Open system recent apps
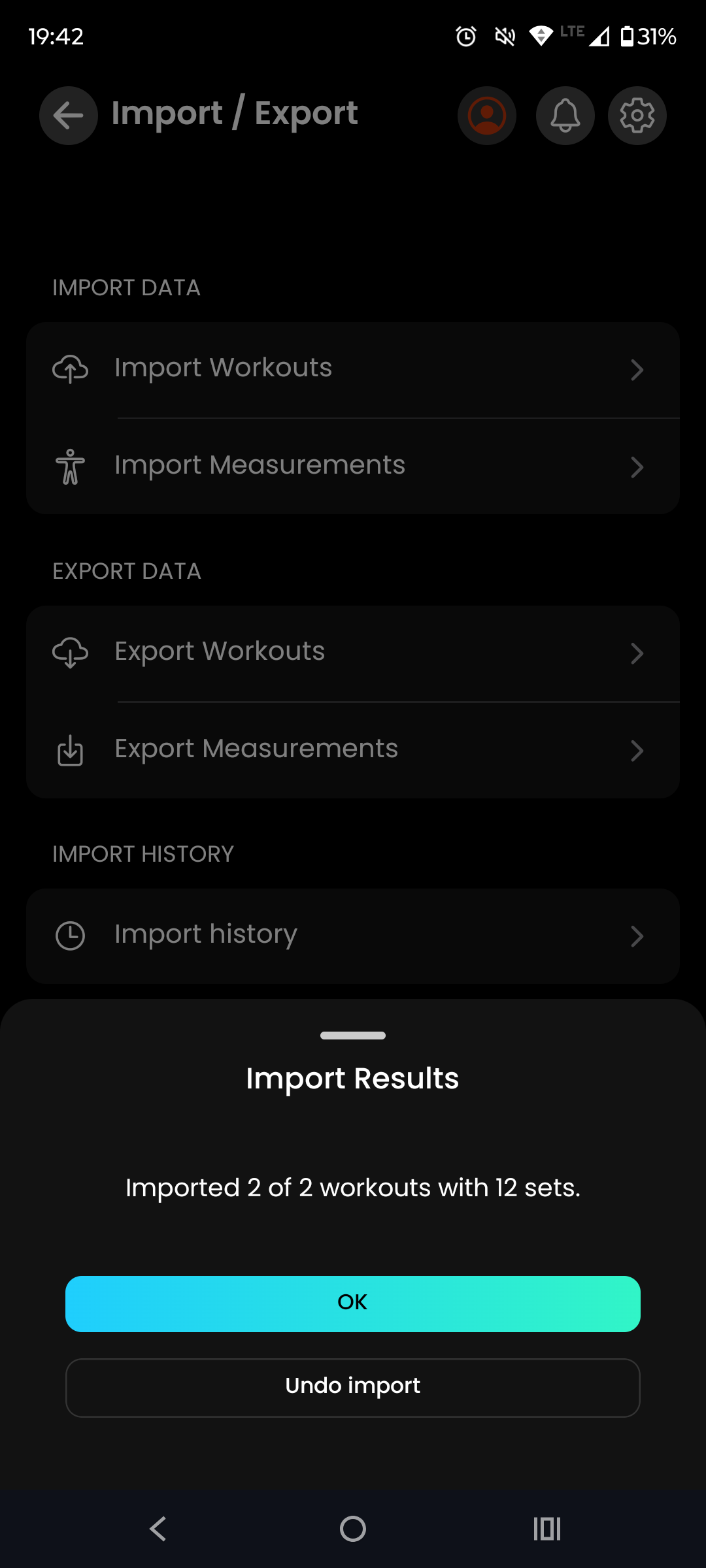This screenshot has height=1568, width=706. (546, 1529)
